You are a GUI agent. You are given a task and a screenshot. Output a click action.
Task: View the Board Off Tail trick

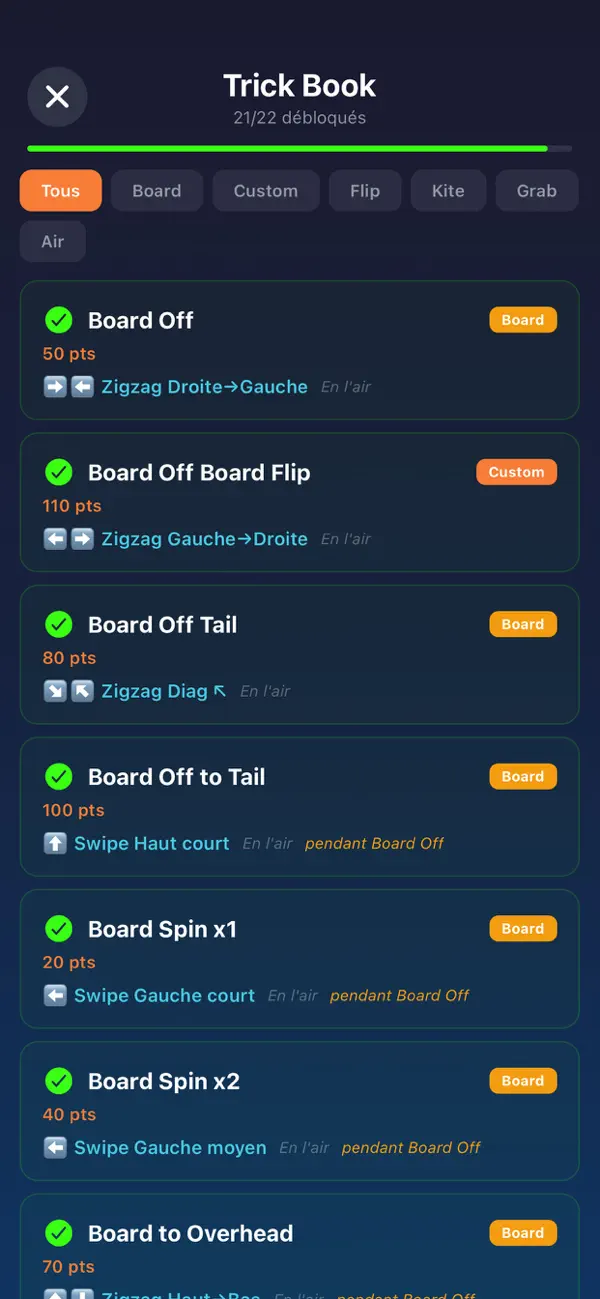300,654
